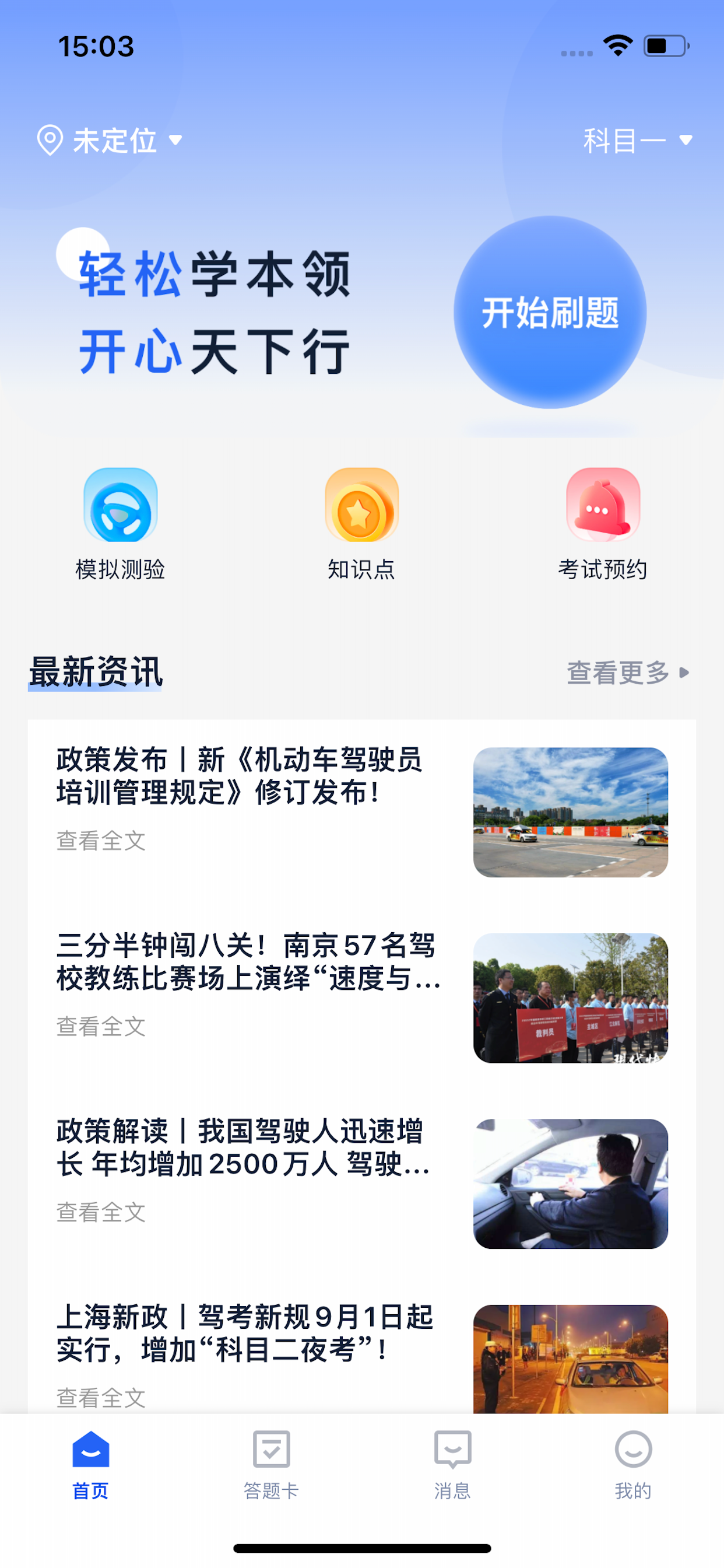724x1568 pixels.
Task: Open 考试预约 exam booking
Action: 602,523
